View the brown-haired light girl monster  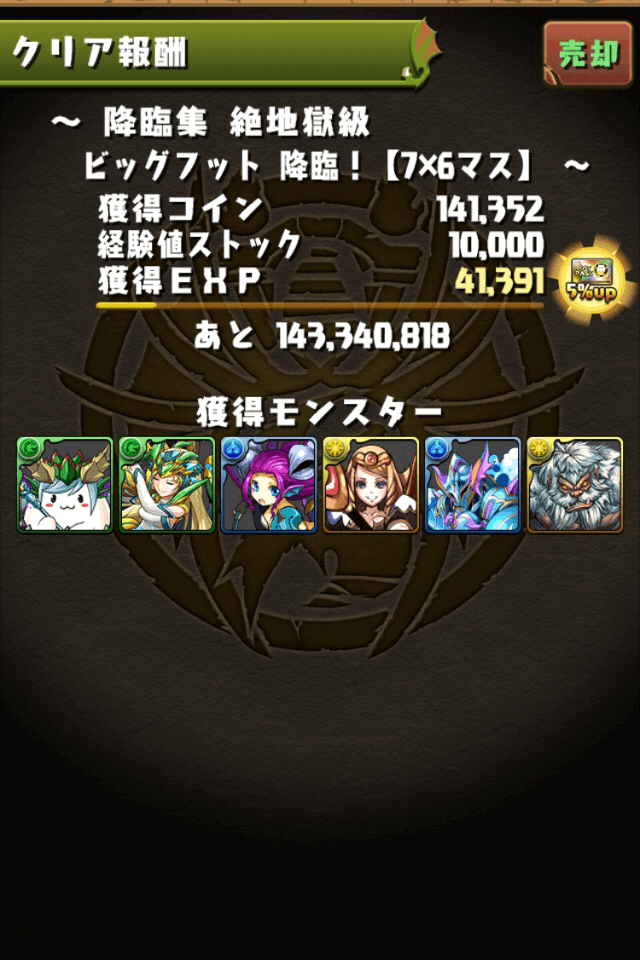pyautogui.click(x=371, y=485)
